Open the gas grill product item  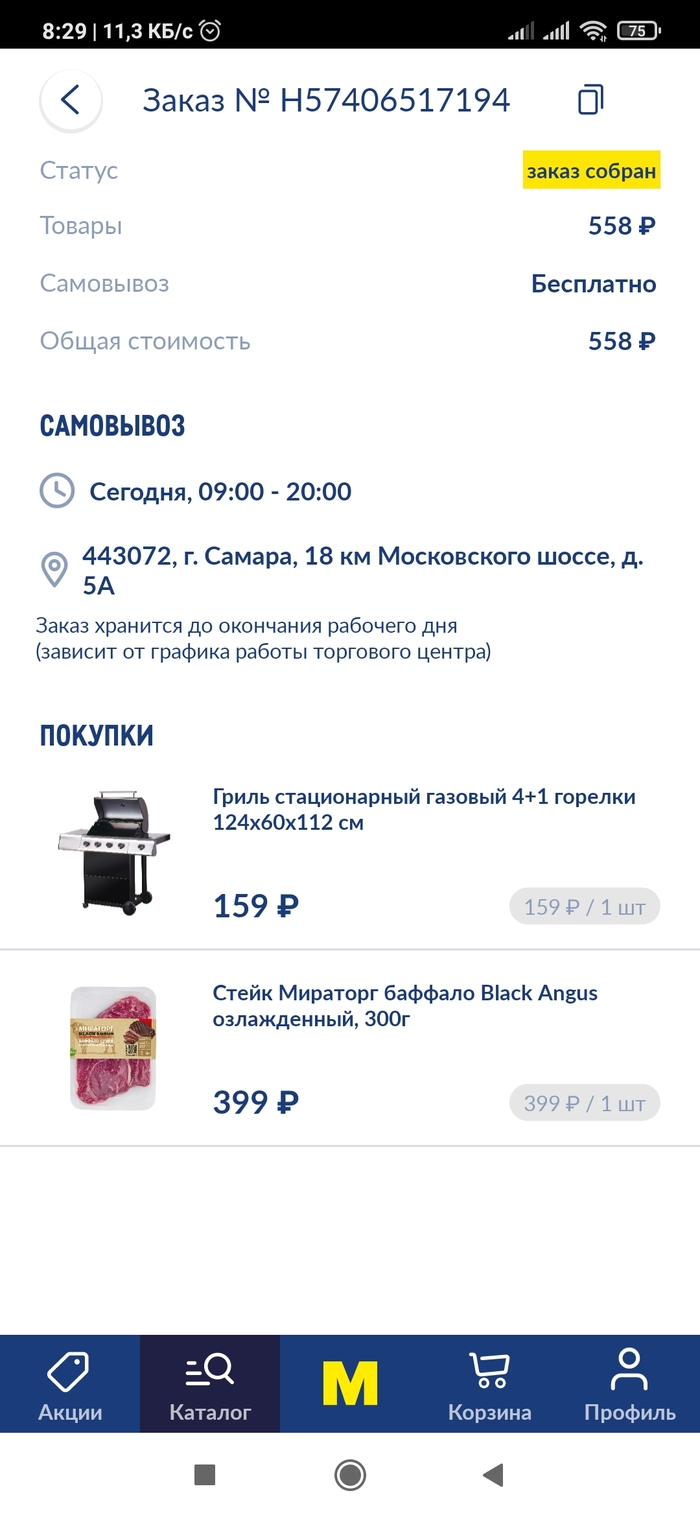424,810
